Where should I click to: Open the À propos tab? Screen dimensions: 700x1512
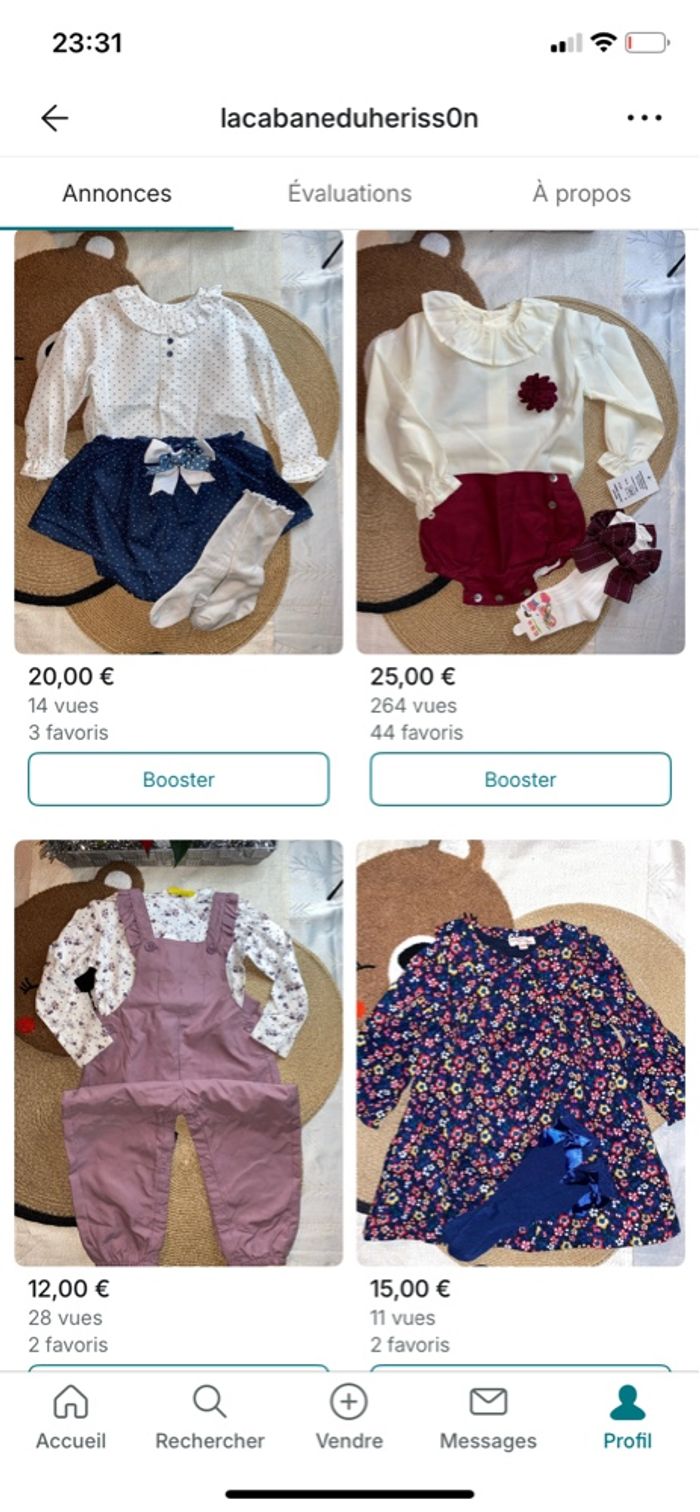coord(581,194)
